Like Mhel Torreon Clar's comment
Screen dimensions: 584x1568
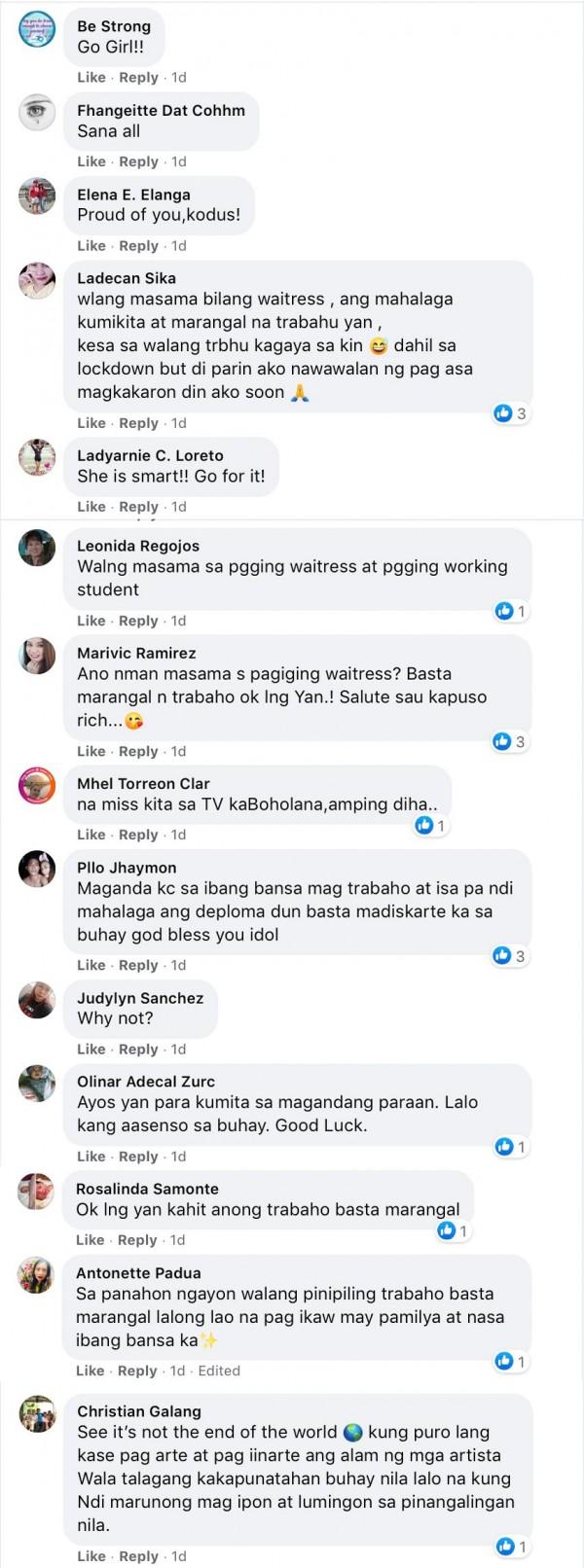click(91, 835)
